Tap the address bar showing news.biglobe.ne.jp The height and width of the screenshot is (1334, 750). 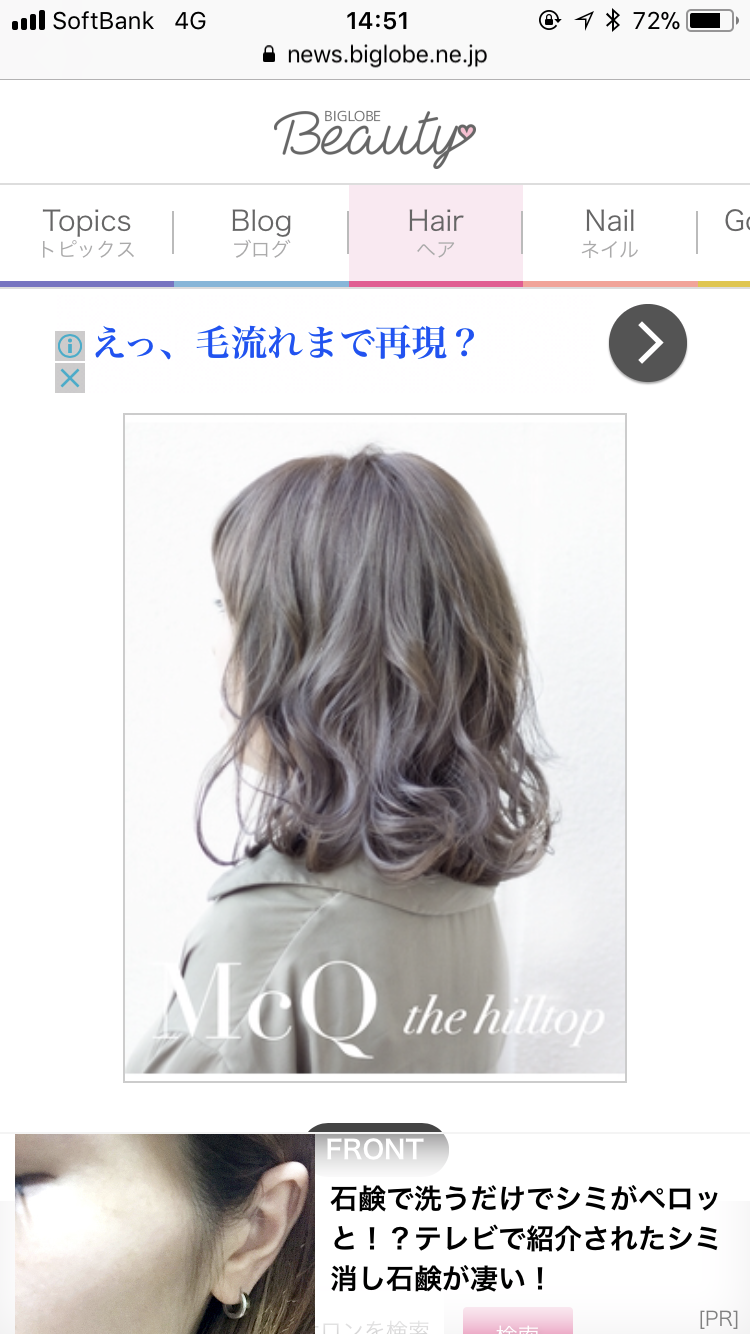coord(375,55)
